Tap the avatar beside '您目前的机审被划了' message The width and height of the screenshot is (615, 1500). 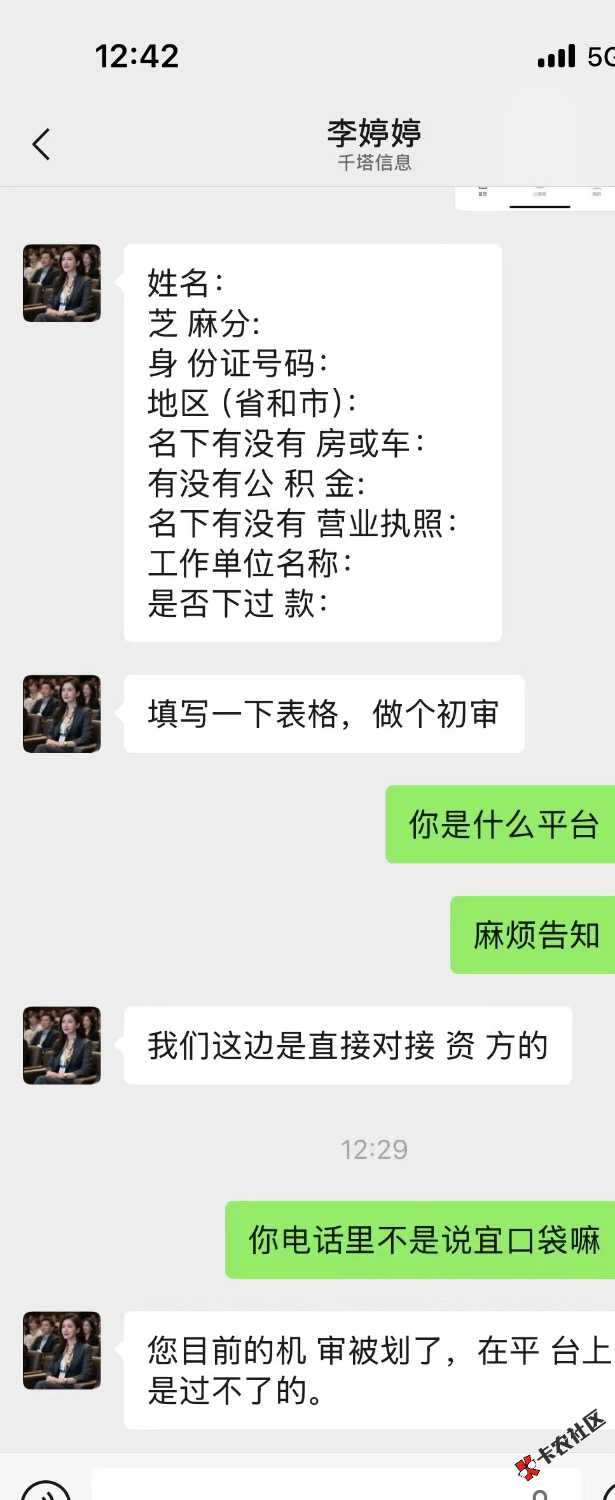(x=62, y=1350)
